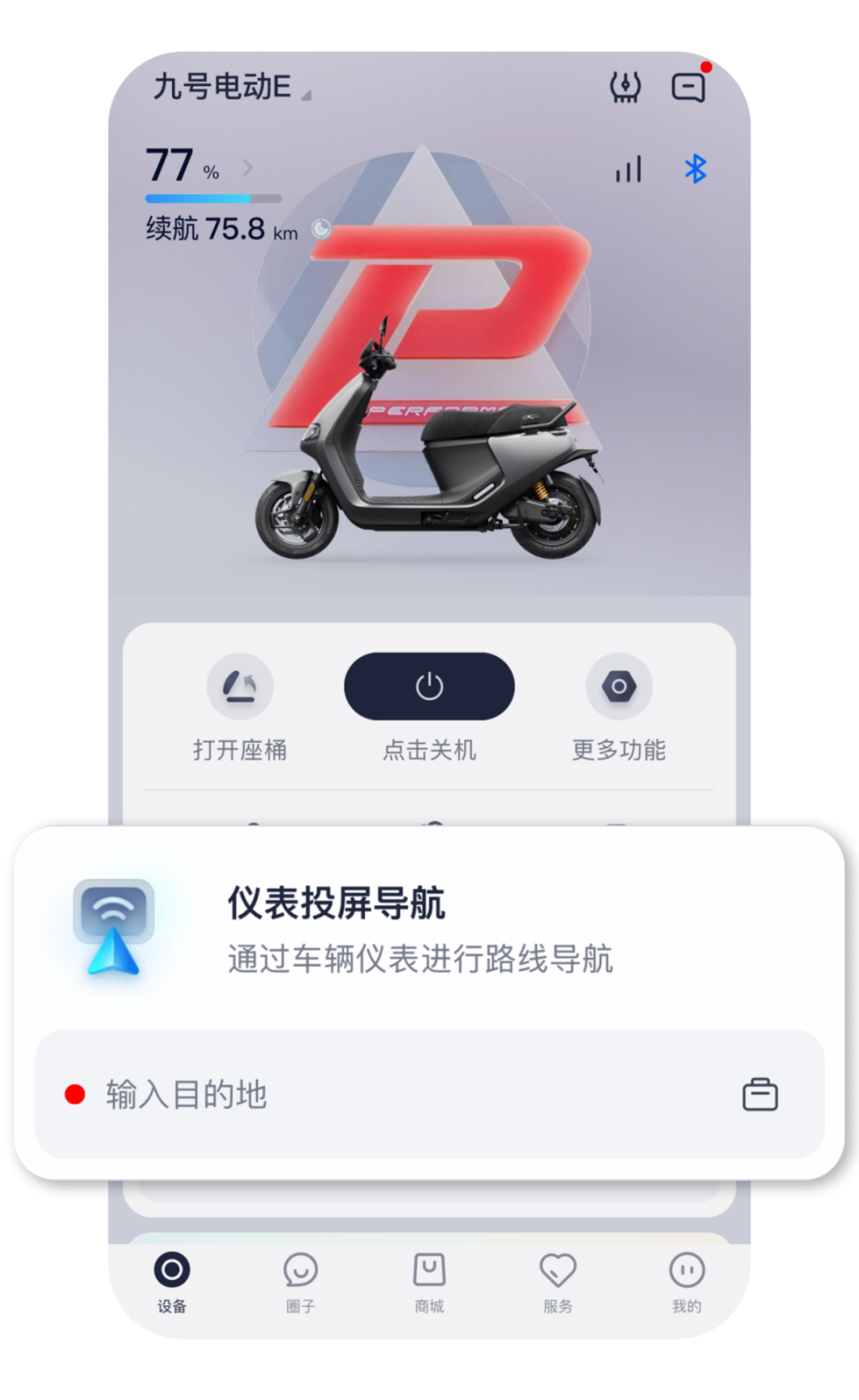Open 更多功能 more functions icon

point(619,687)
